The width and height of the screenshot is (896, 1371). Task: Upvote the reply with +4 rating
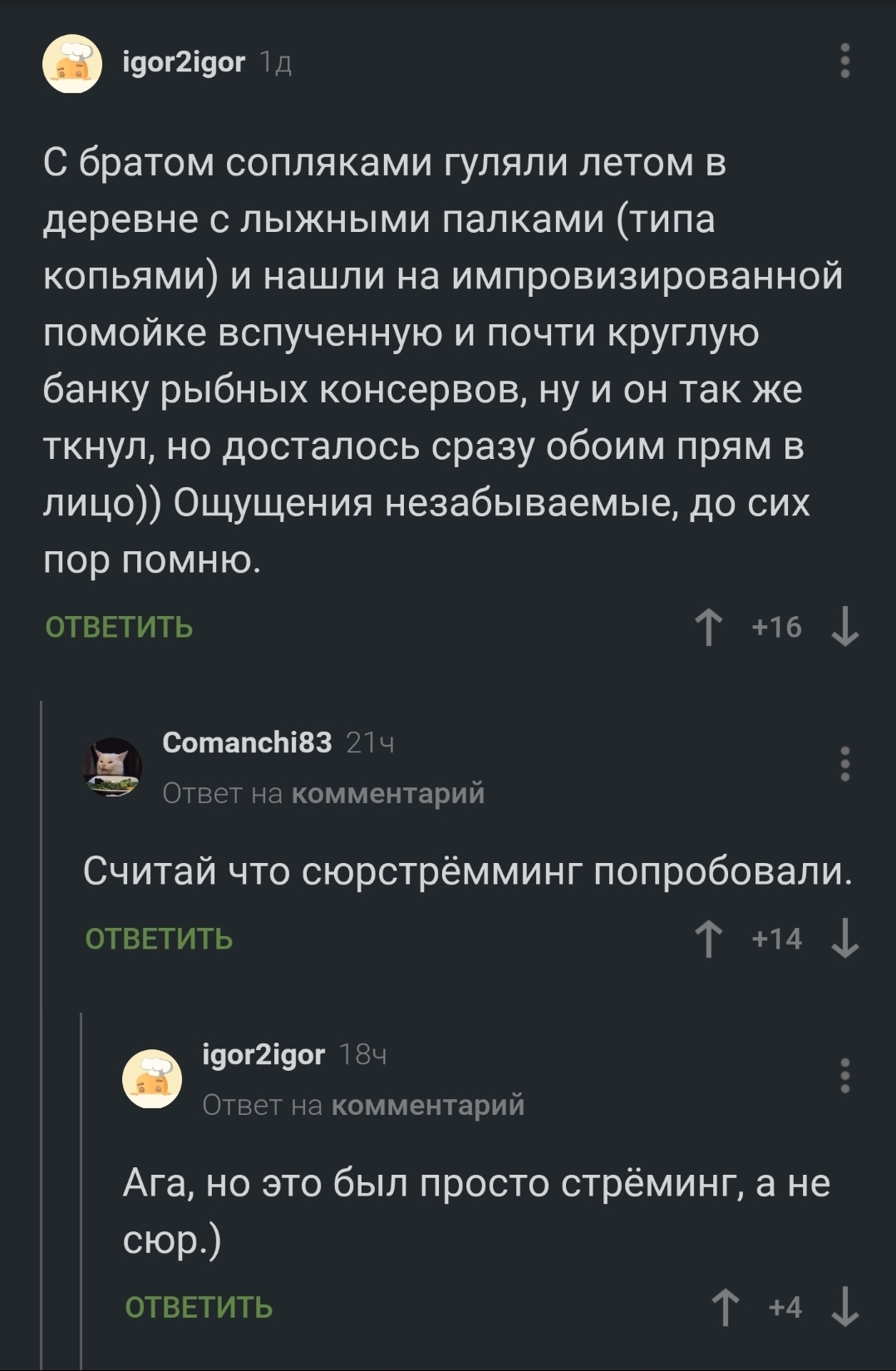pos(726,1307)
